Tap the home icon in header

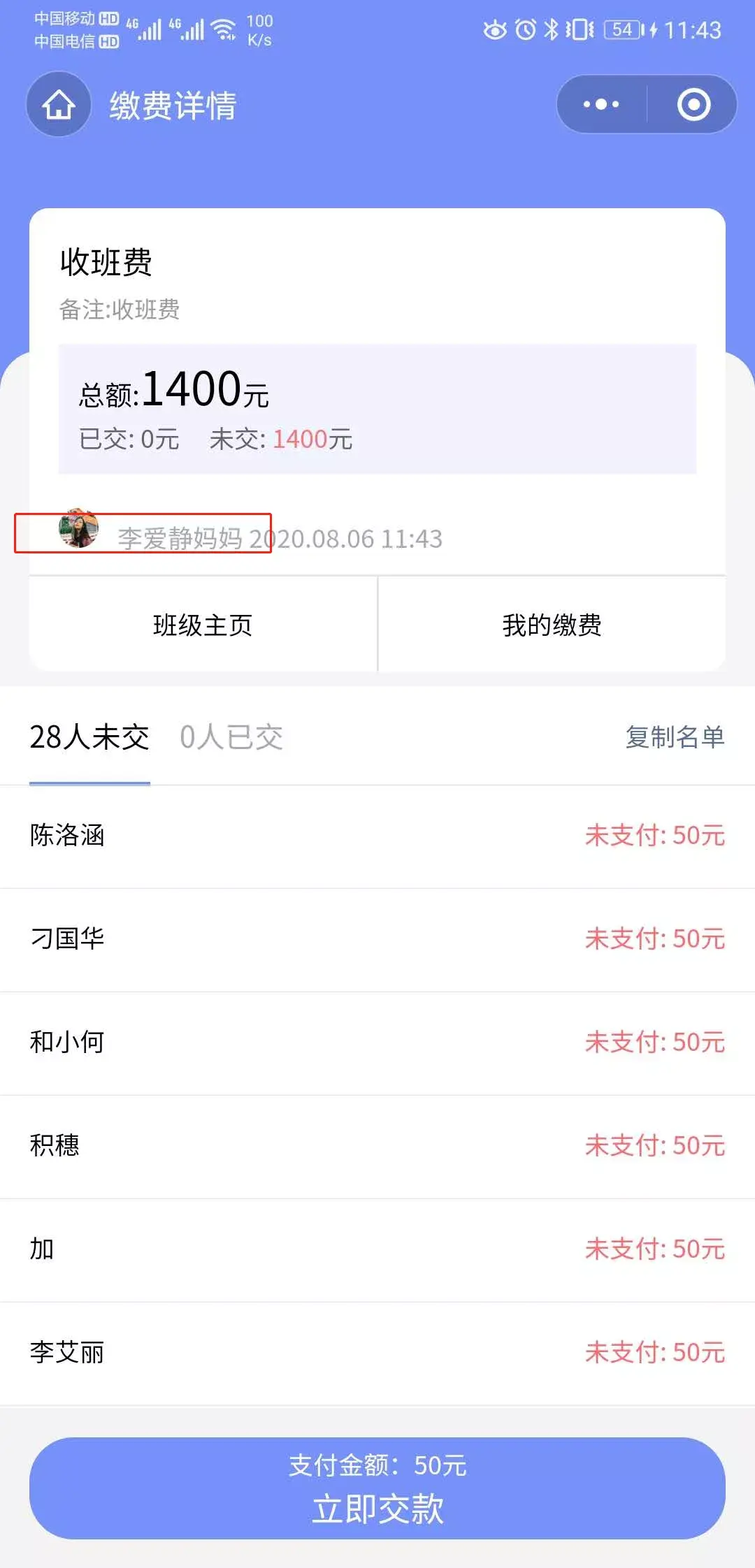[59, 105]
